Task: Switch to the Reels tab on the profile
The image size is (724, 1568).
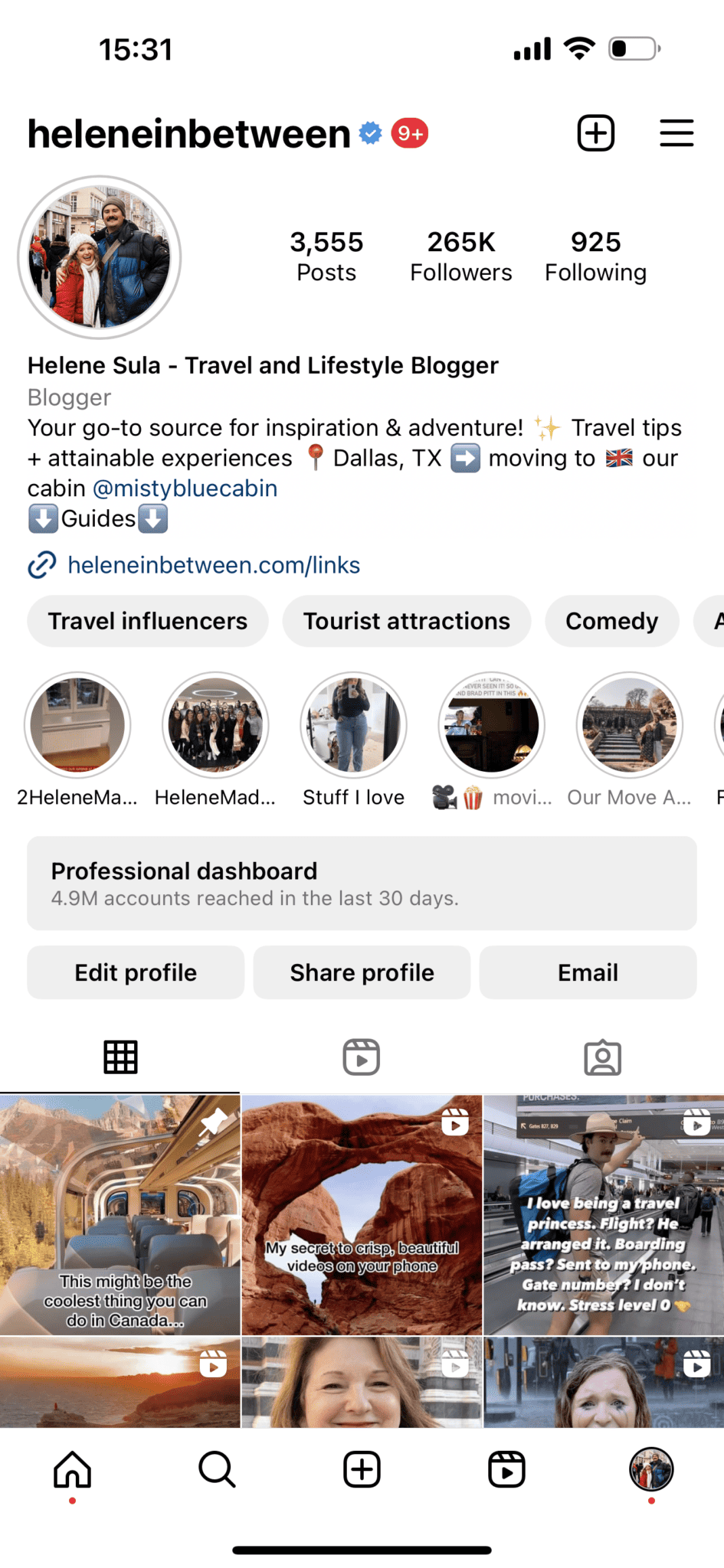Action: [361, 1057]
